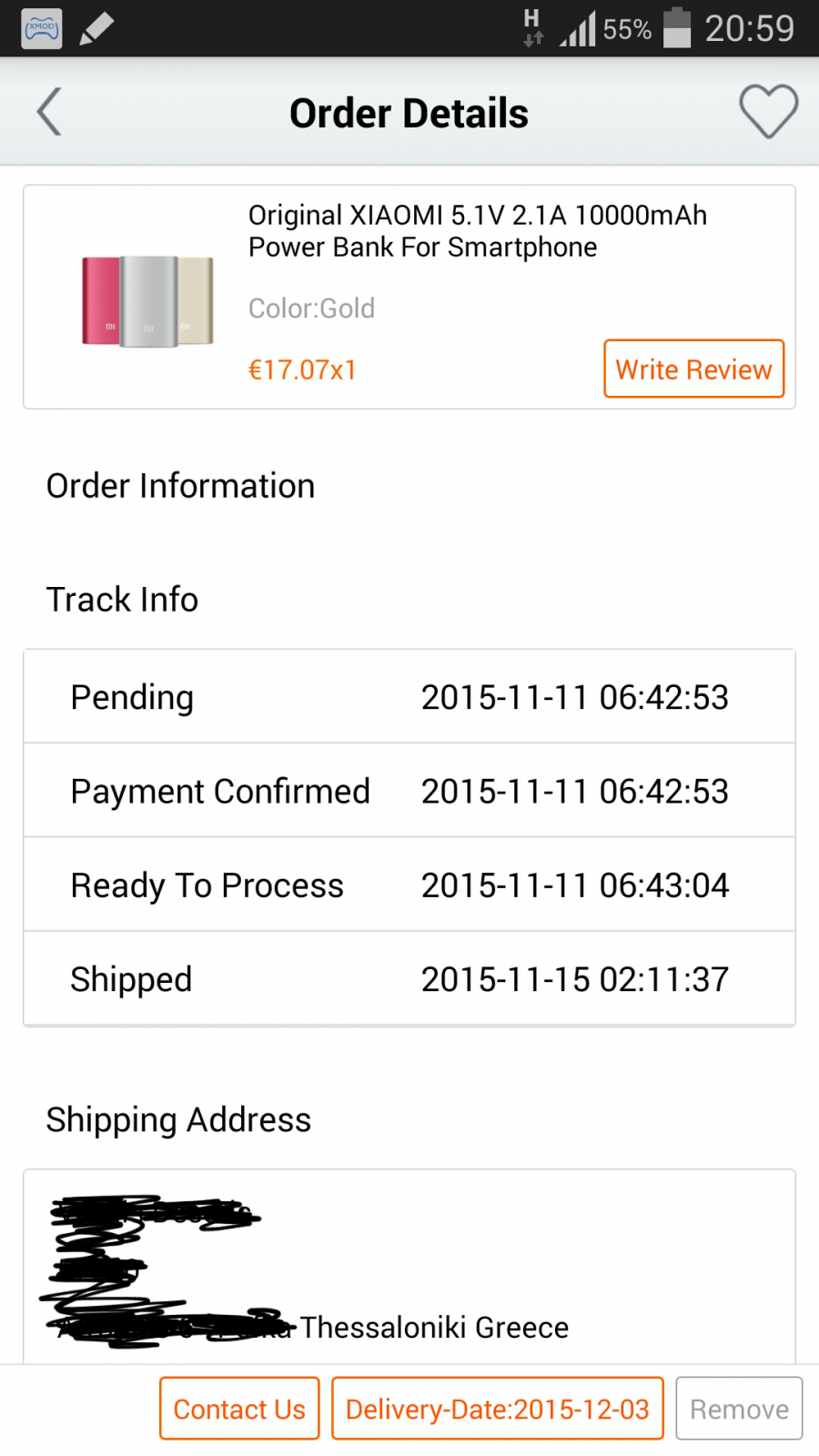The width and height of the screenshot is (819, 1456).
Task: Write a review for the power bank
Action: point(693,369)
